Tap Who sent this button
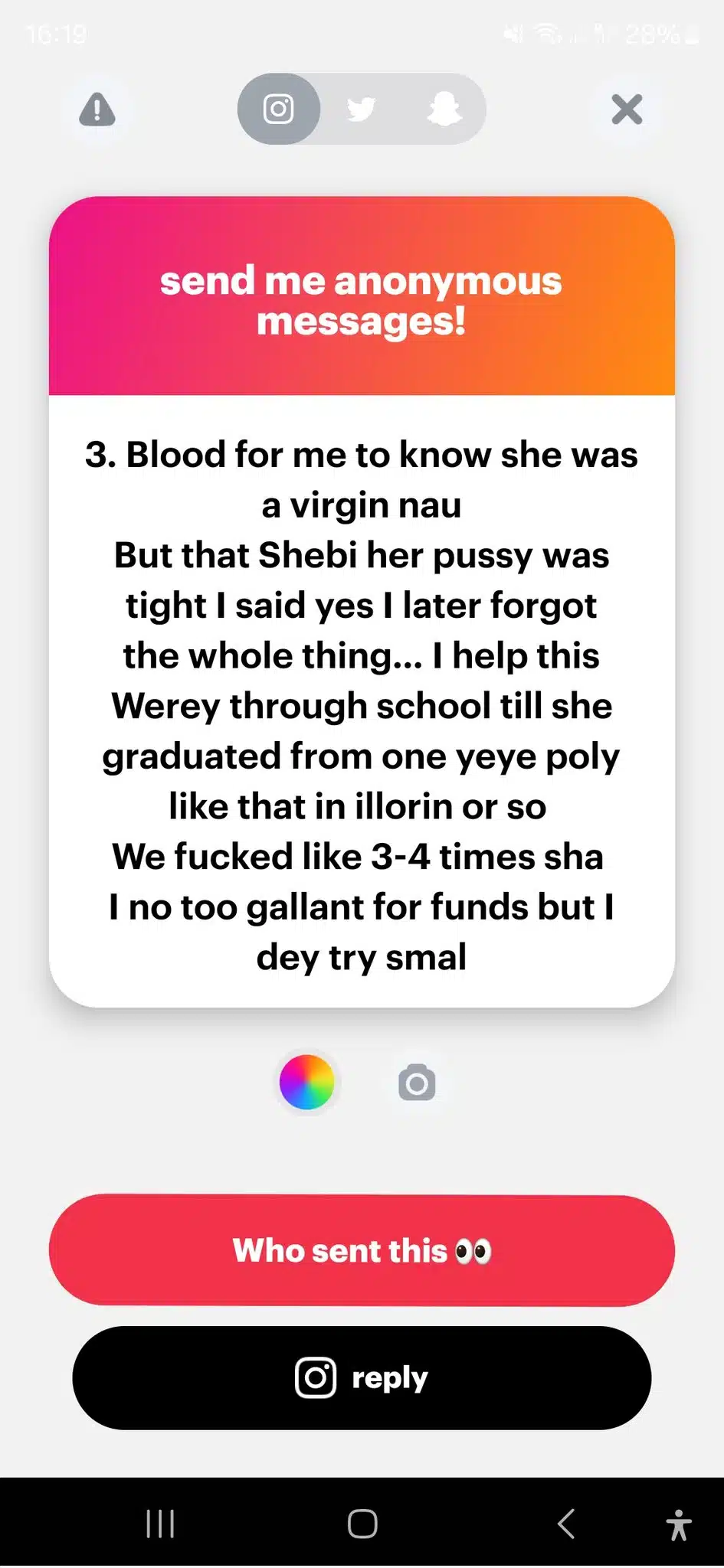This screenshot has height=1568, width=724. (x=362, y=1250)
